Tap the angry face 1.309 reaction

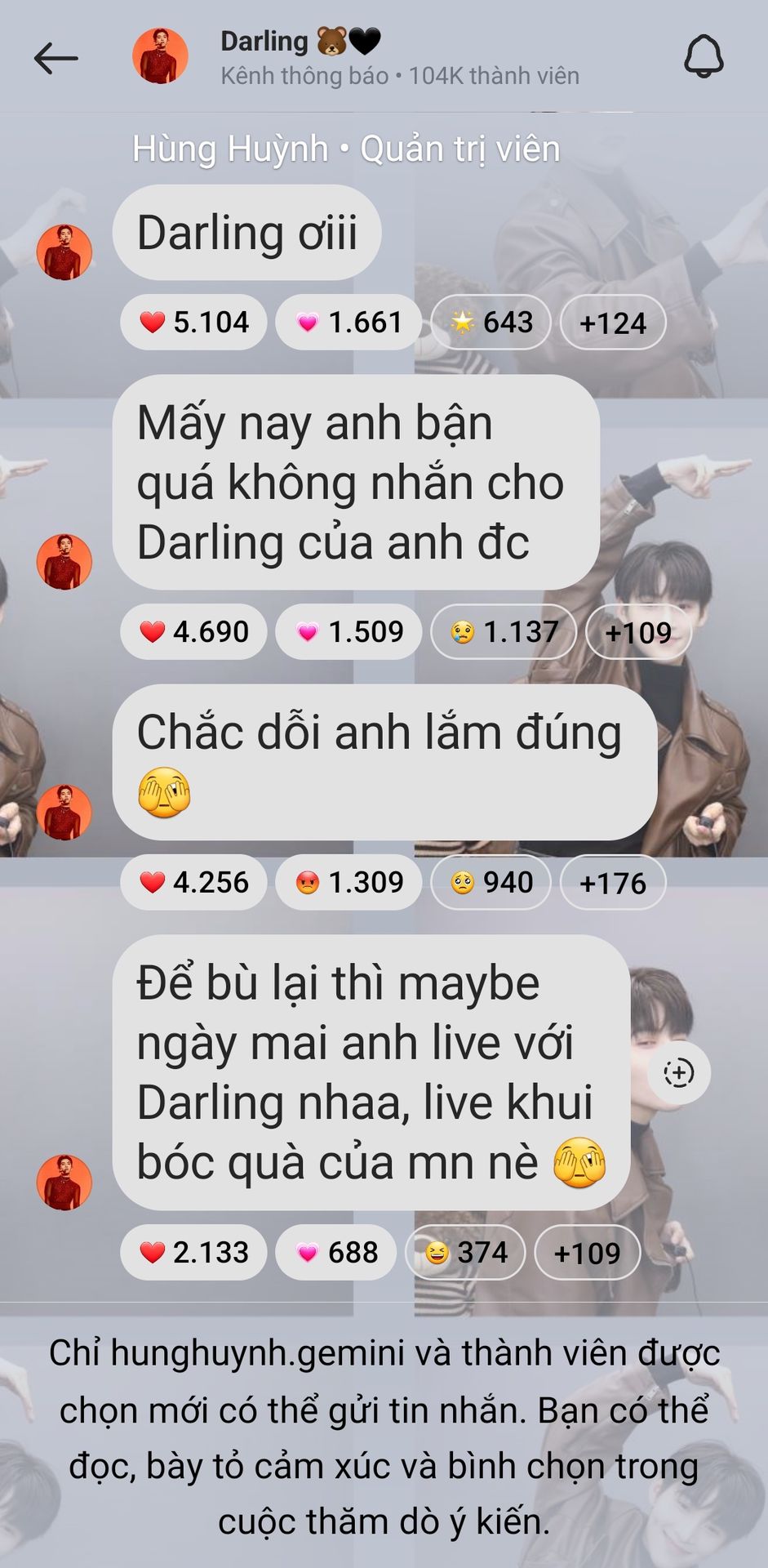348,882
